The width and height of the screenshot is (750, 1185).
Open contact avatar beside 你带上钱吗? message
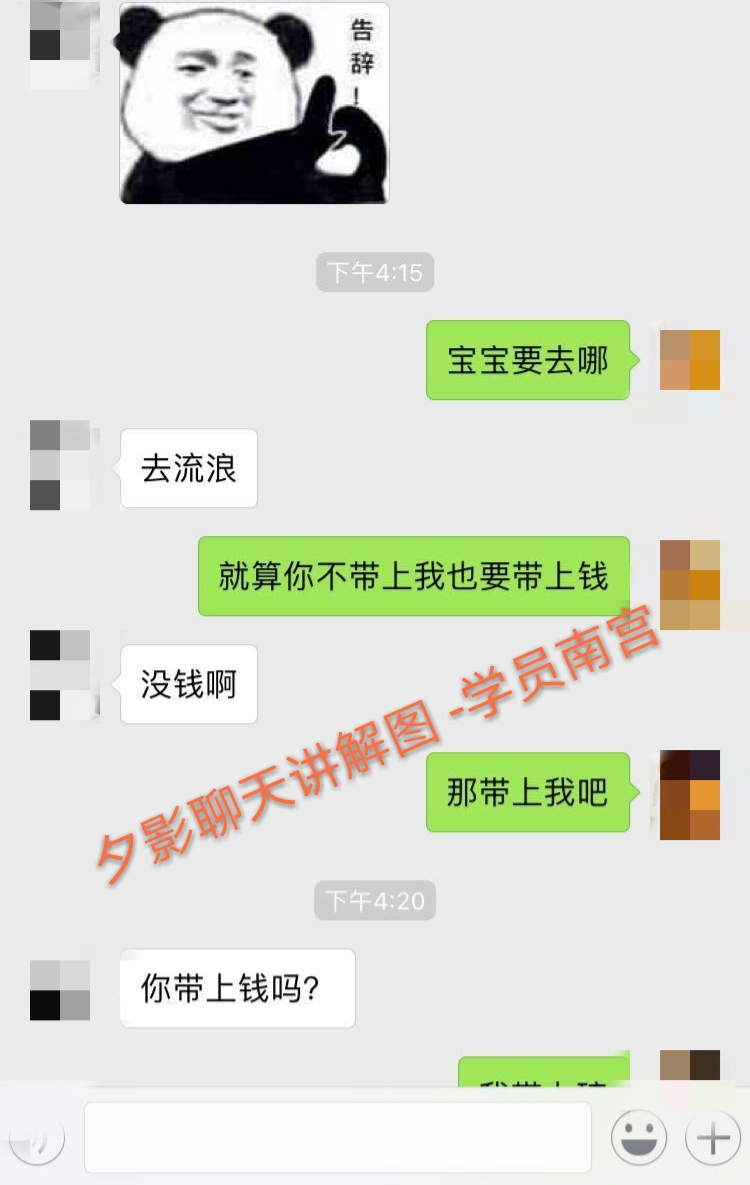point(60,990)
